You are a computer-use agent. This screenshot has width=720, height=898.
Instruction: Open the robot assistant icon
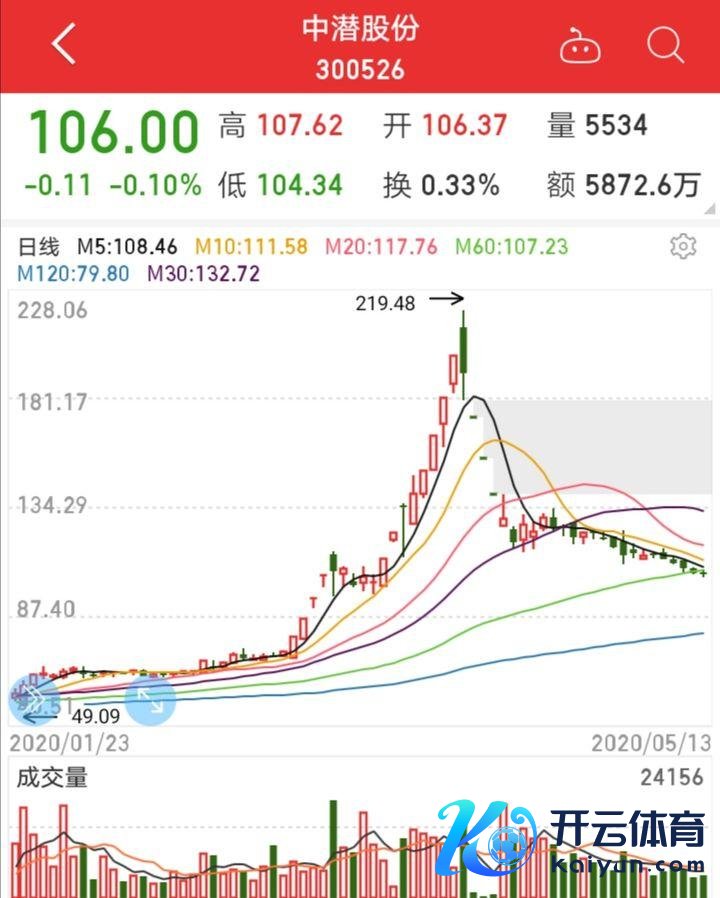pyautogui.click(x=580, y=46)
